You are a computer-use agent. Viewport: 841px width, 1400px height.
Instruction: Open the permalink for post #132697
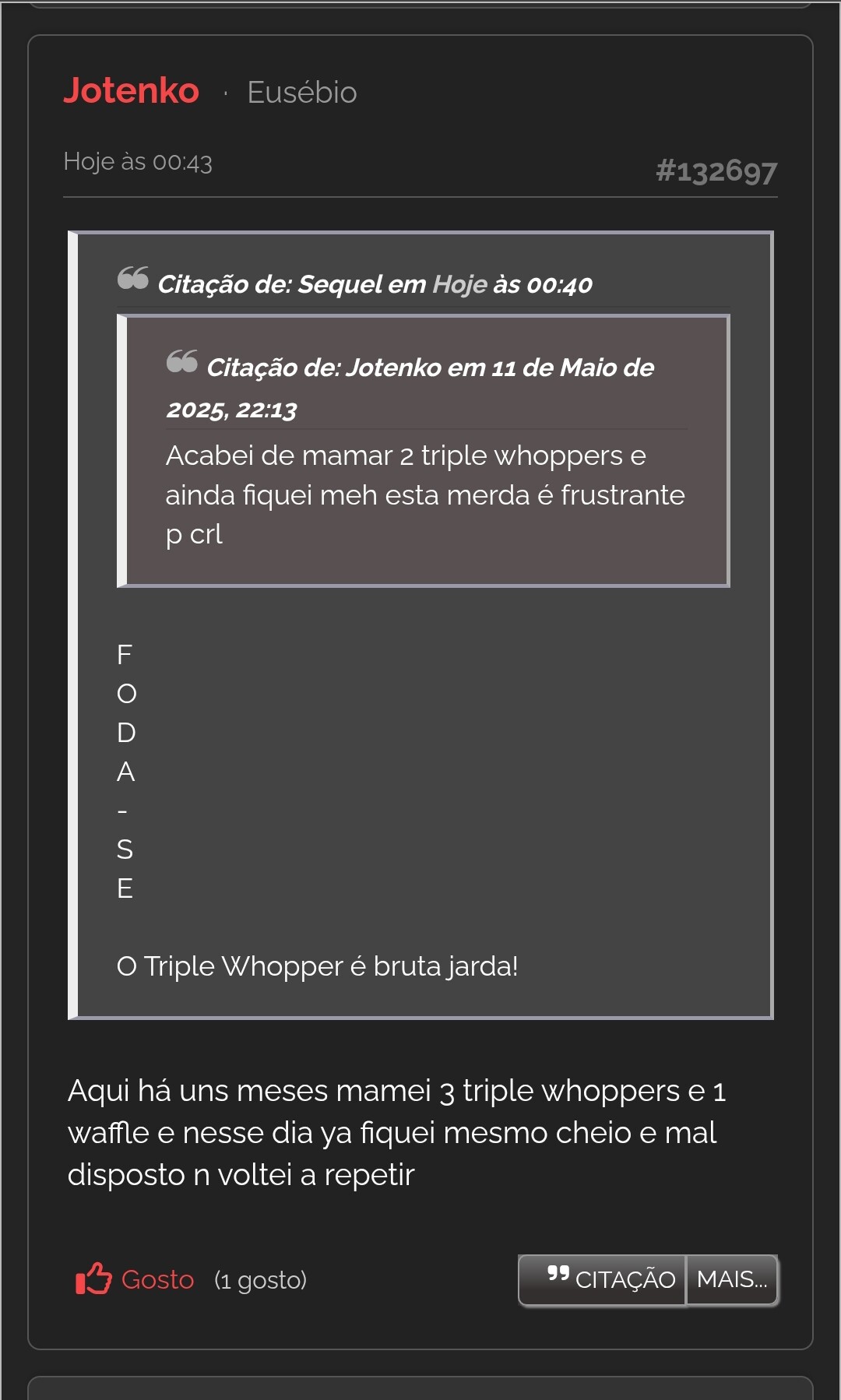716,171
